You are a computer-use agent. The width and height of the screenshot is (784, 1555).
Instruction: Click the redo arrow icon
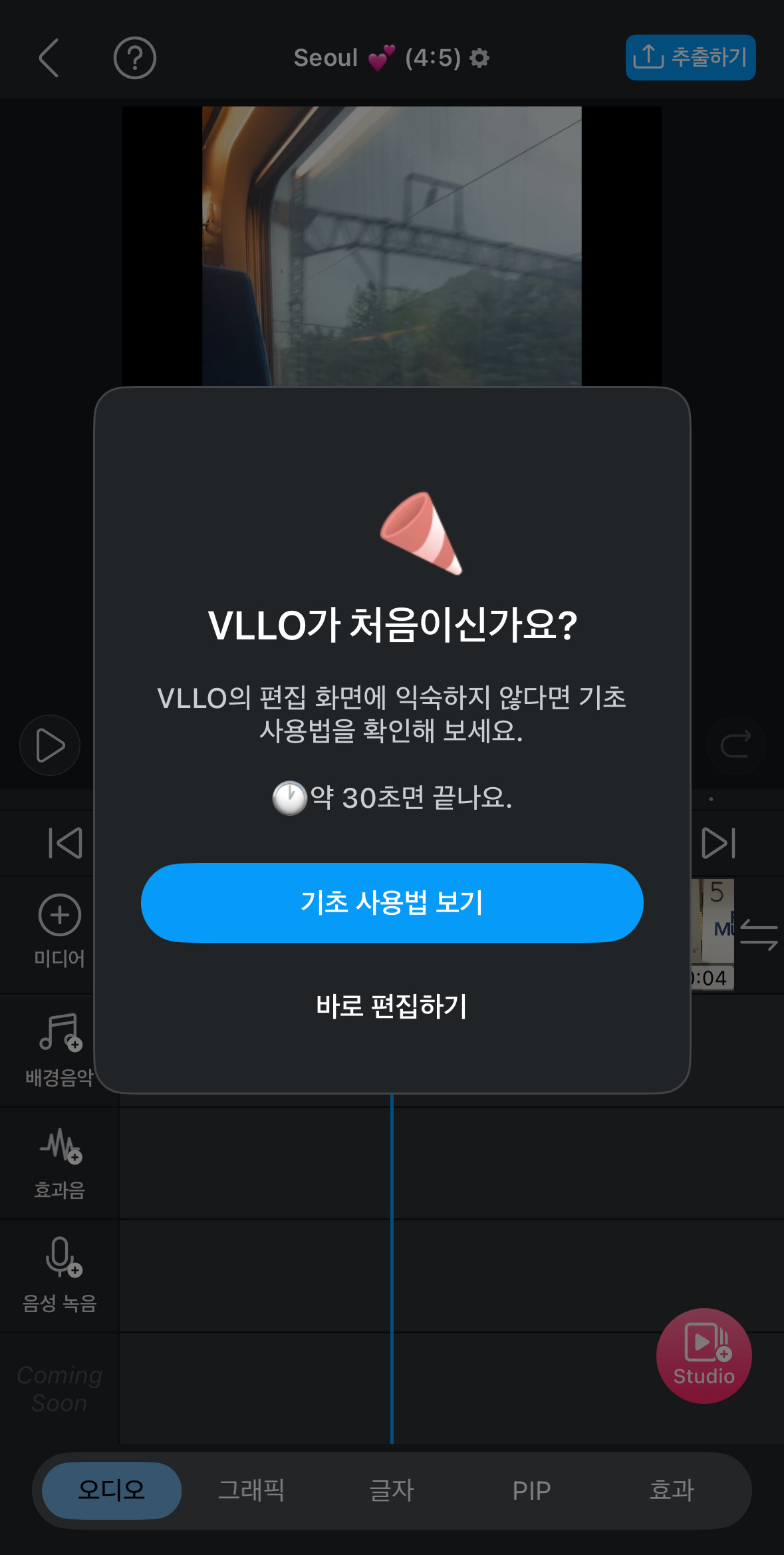click(x=735, y=745)
